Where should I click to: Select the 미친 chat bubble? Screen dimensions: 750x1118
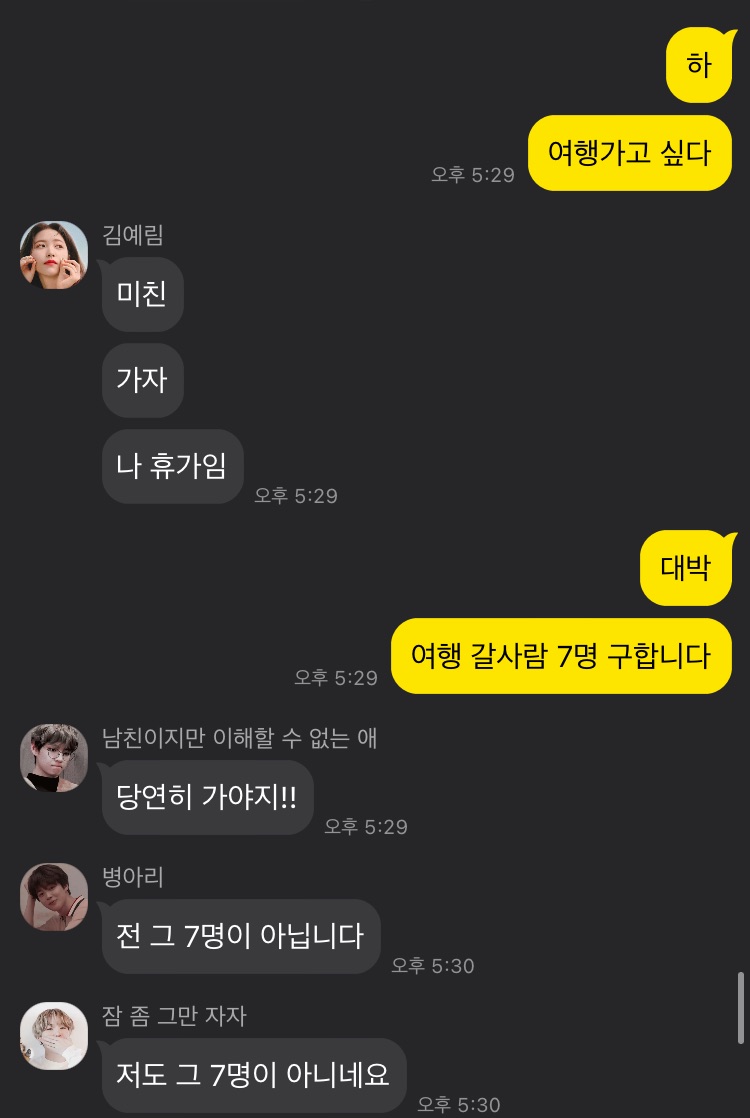[x=141, y=294]
